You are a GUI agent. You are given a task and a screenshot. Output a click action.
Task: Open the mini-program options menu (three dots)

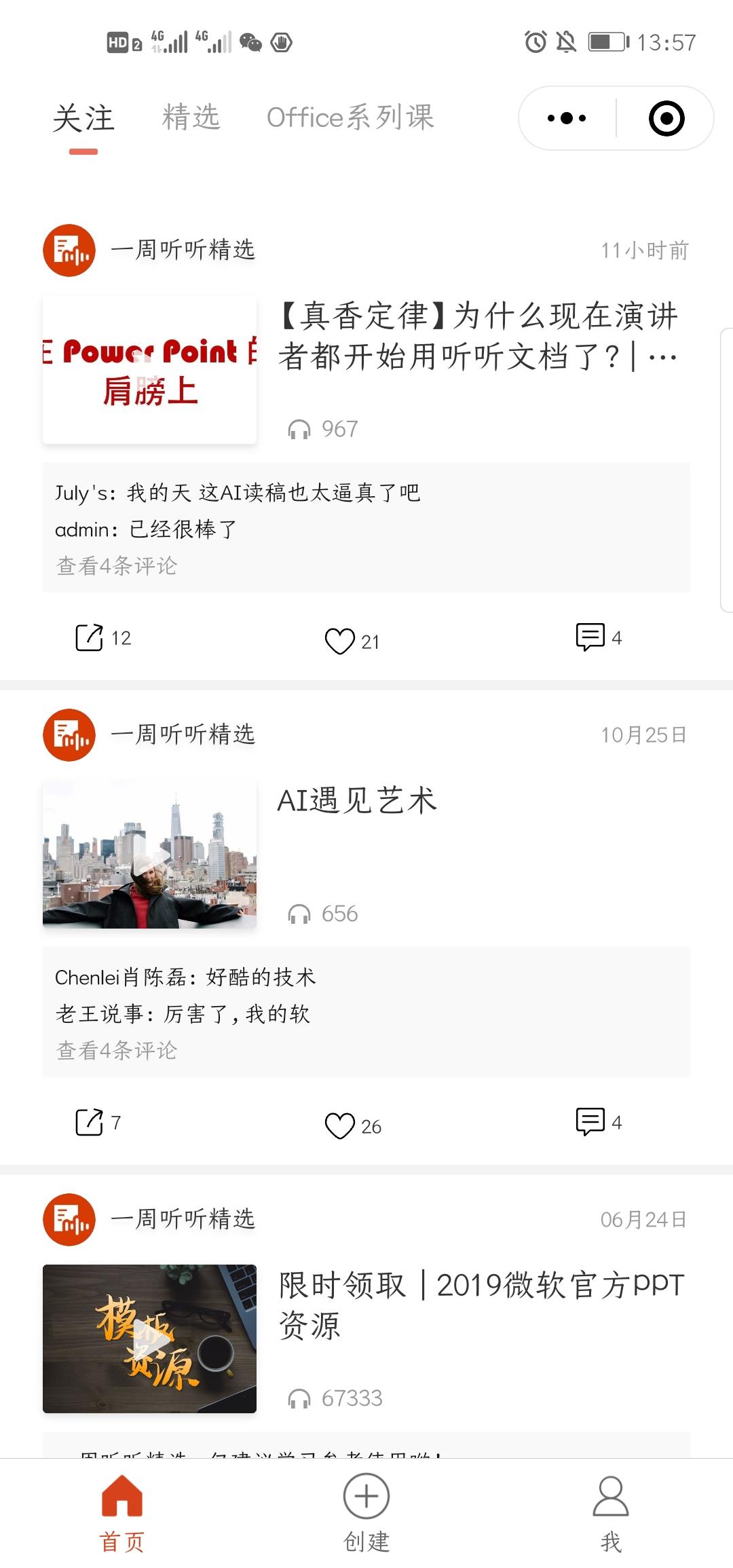[565, 117]
